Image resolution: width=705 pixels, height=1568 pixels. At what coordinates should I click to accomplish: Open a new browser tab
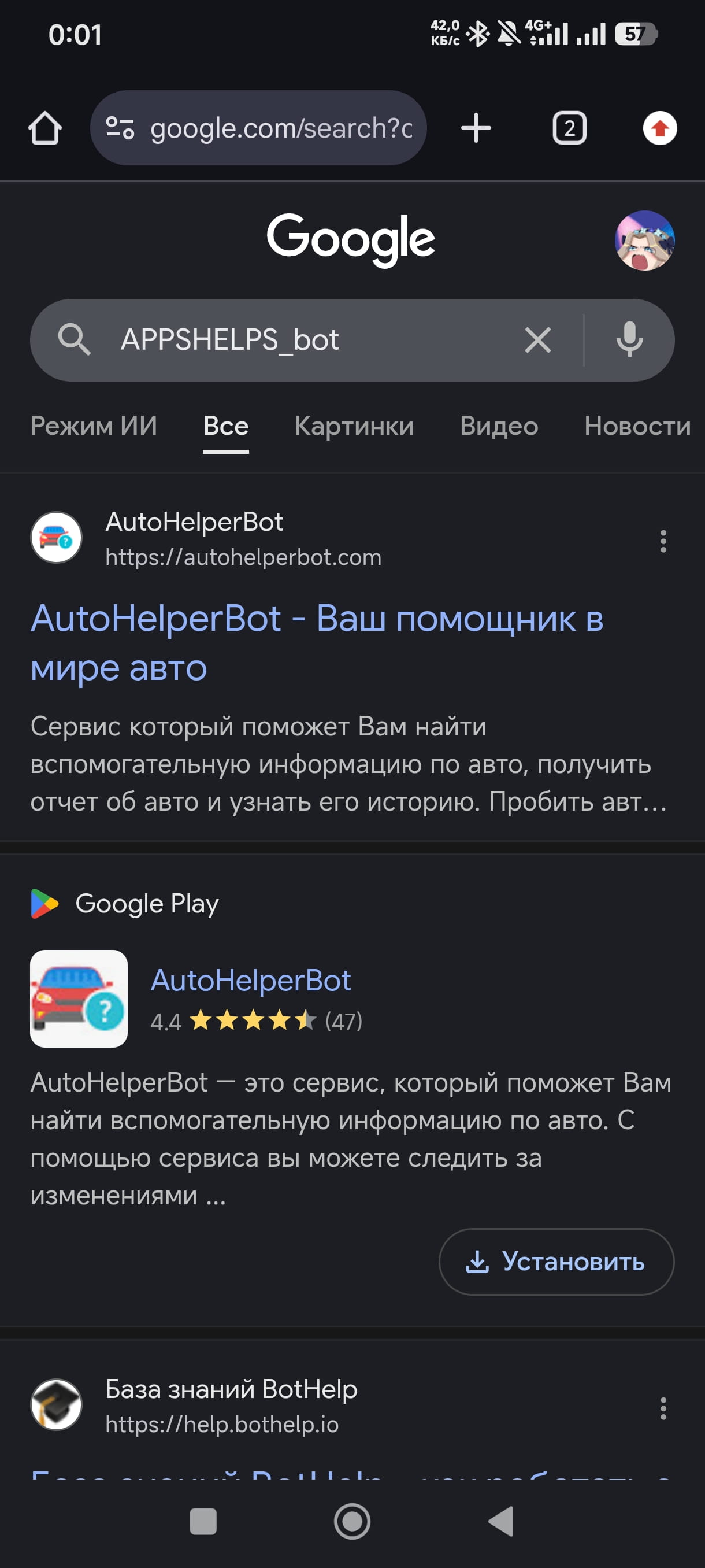(x=476, y=128)
